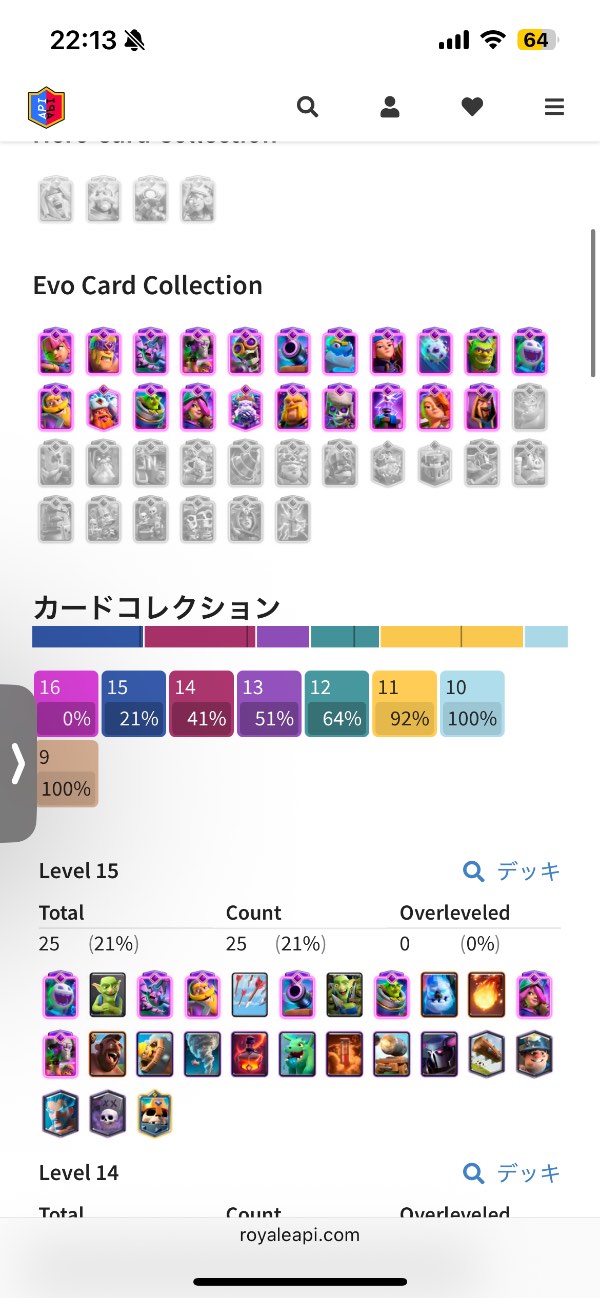Select the level 13 chip
The width and height of the screenshot is (600, 1298).
point(269,704)
